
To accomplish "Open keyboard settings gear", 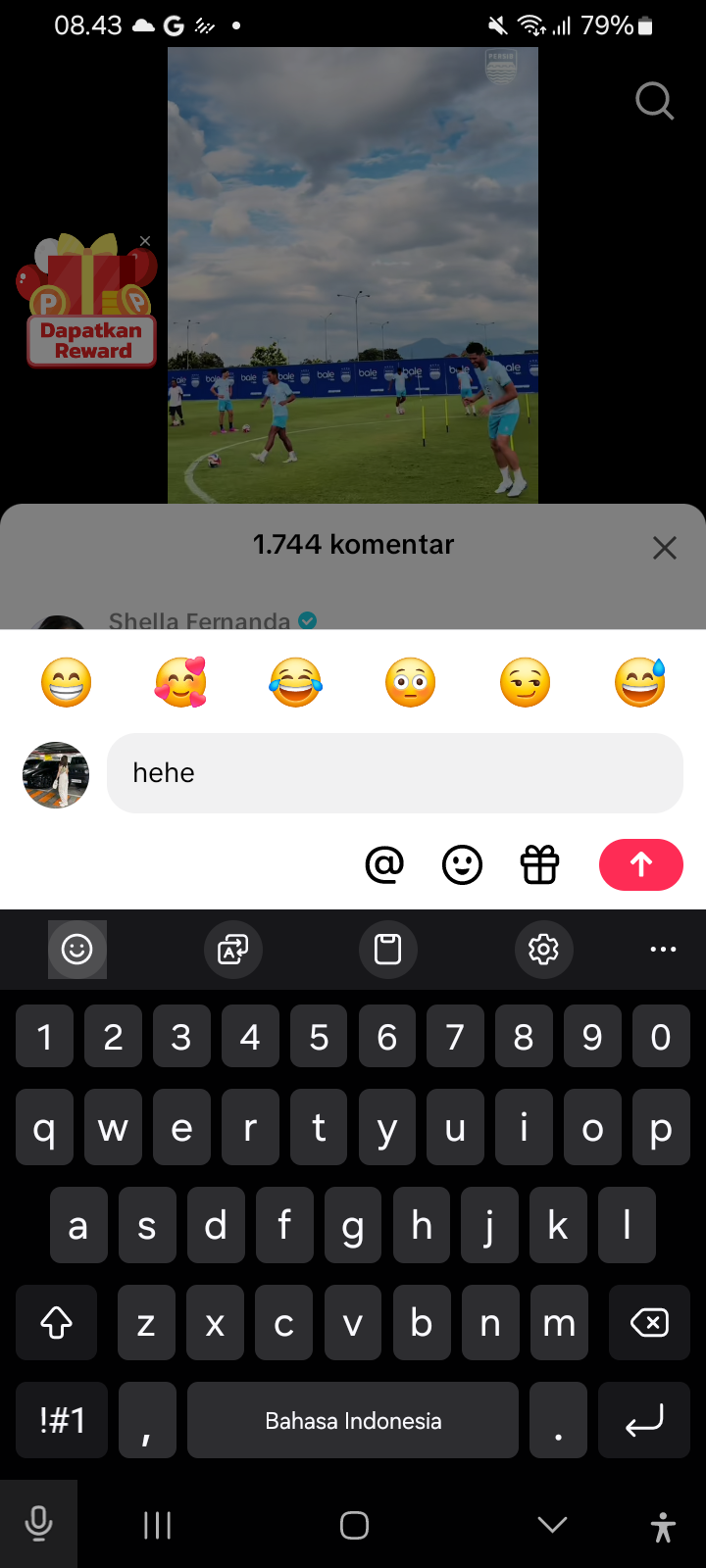I will tap(543, 949).
